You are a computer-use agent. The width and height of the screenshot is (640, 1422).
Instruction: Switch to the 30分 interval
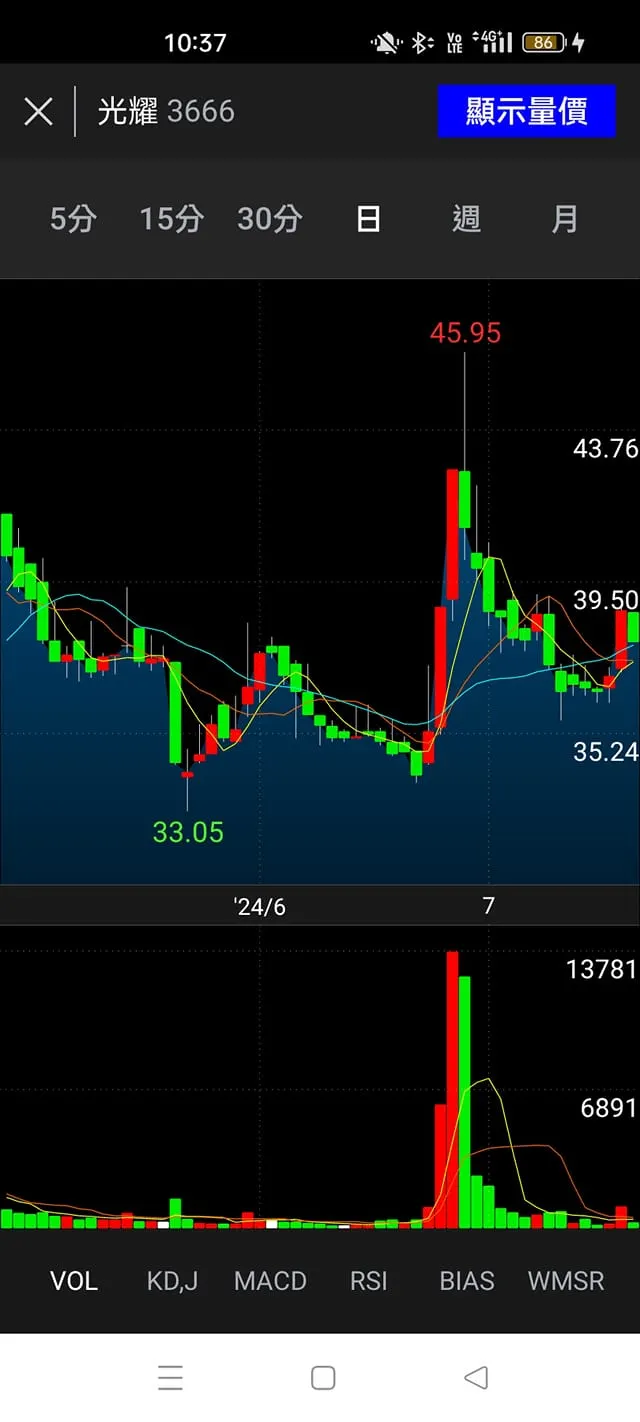[x=269, y=219]
